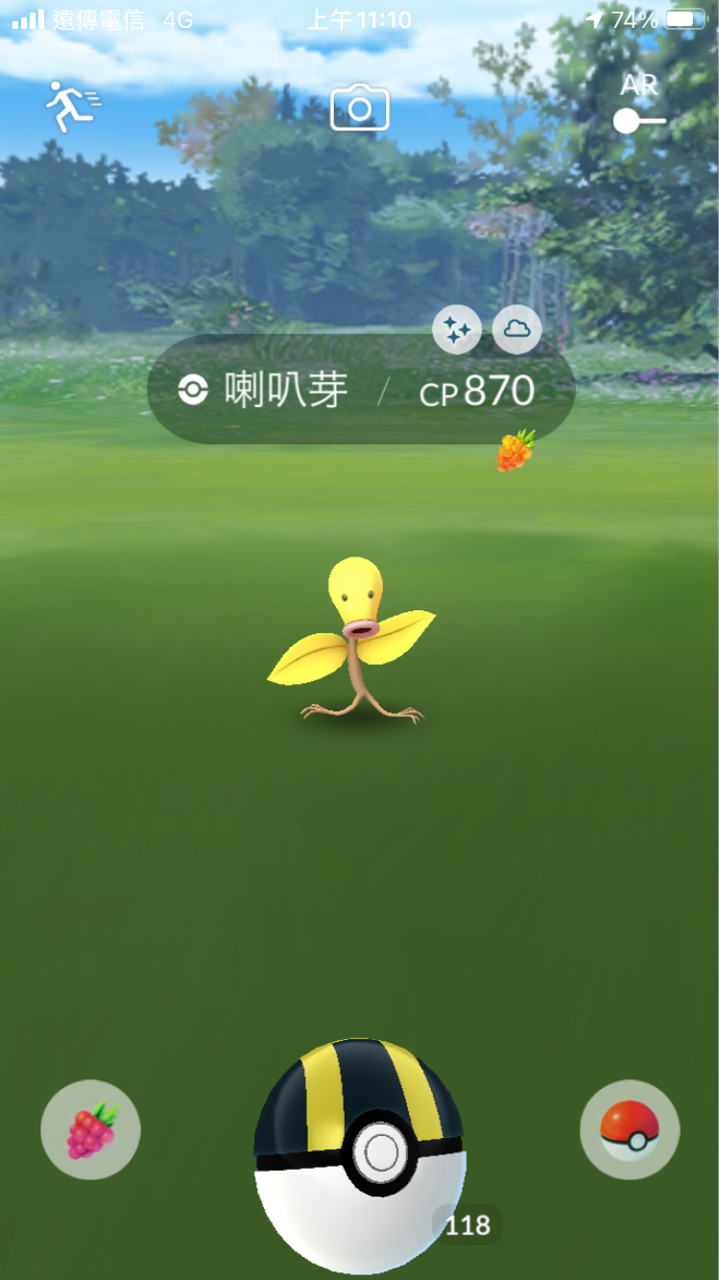719x1280 pixels.
Task: Tap the cloudy weather boost icon
Action: [x=517, y=330]
